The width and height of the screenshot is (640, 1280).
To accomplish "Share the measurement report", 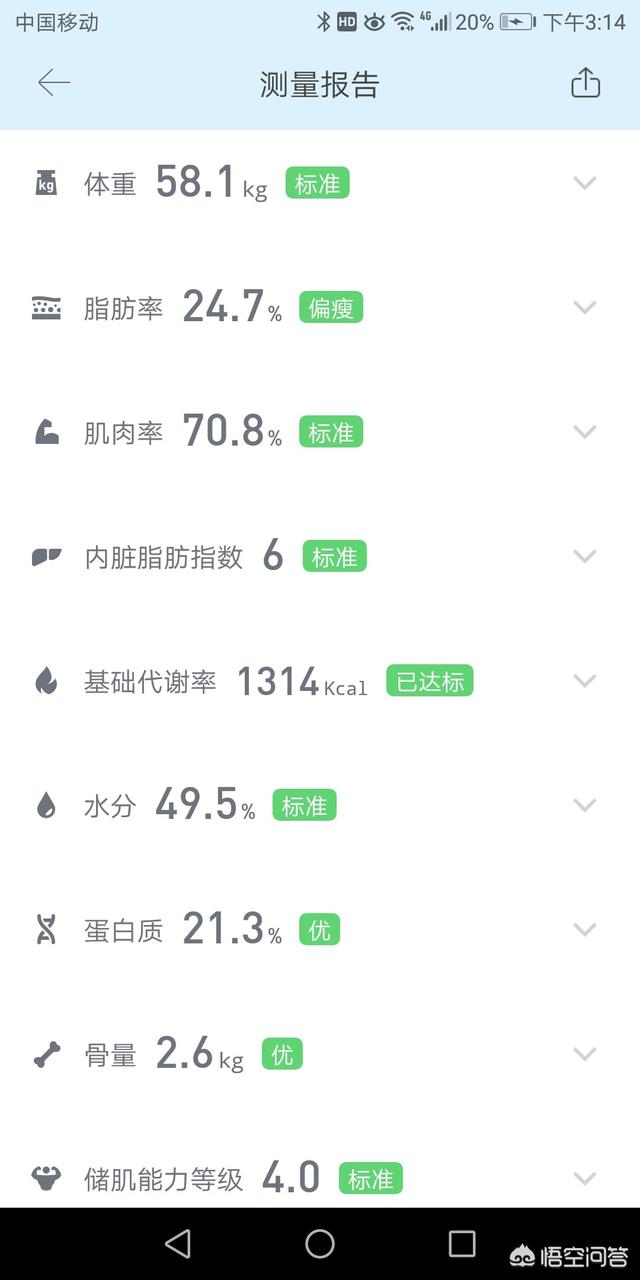I will click(x=585, y=83).
